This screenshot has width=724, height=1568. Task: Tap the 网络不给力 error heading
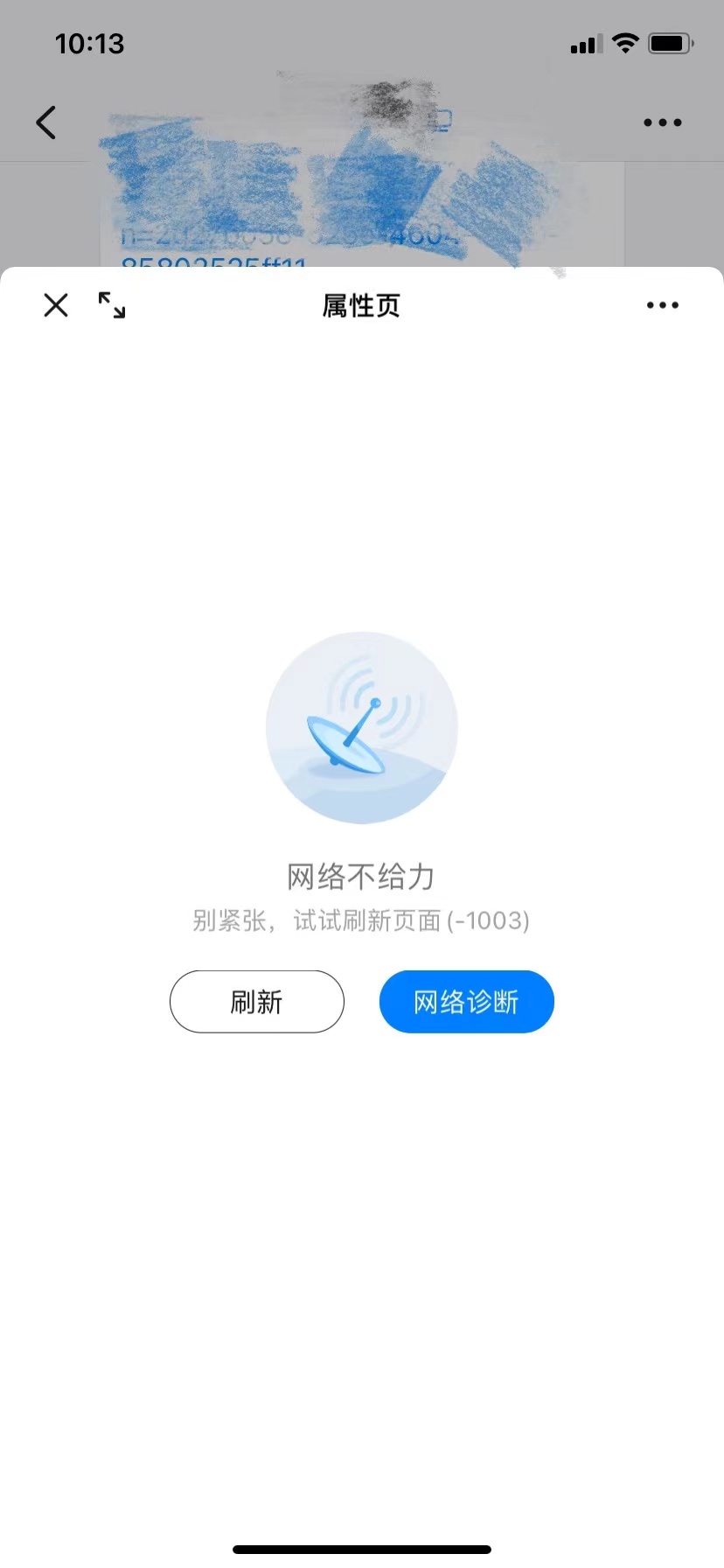[361, 876]
